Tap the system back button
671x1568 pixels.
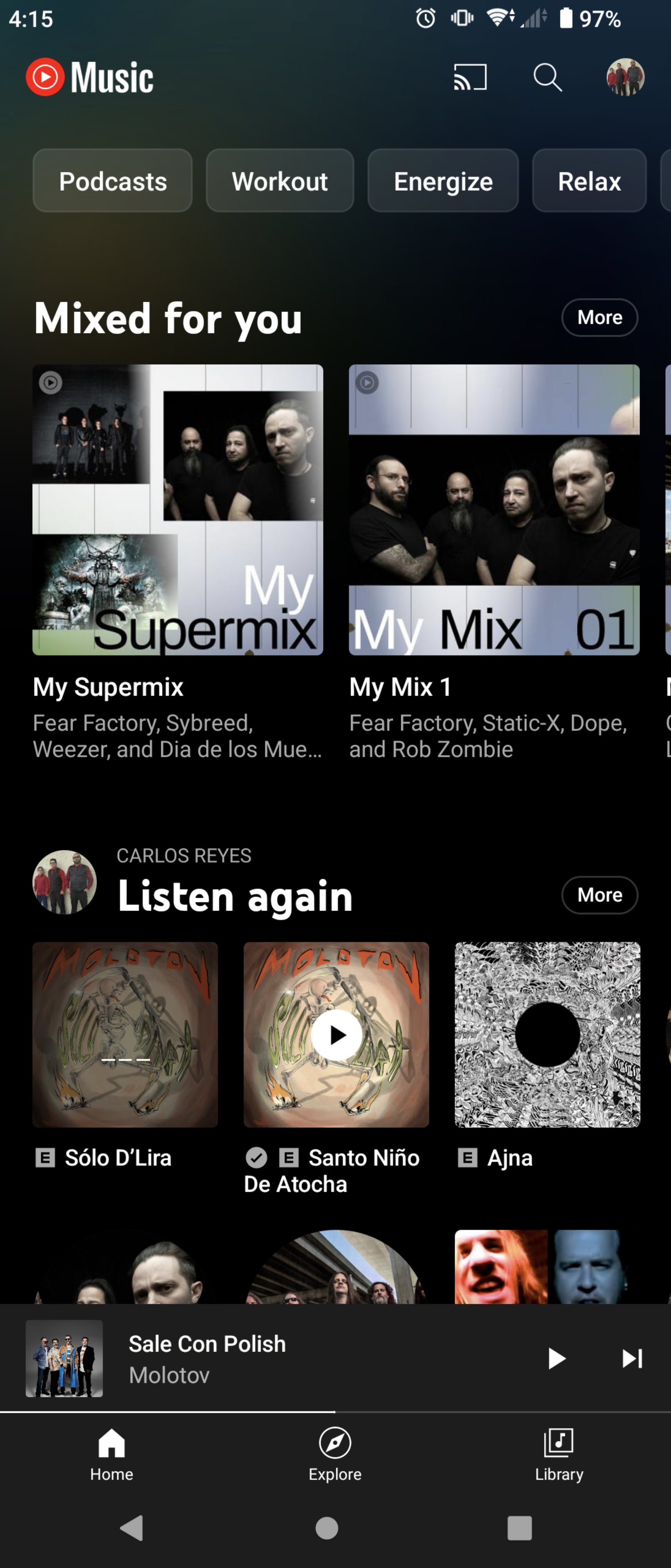pyautogui.click(x=132, y=1528)
